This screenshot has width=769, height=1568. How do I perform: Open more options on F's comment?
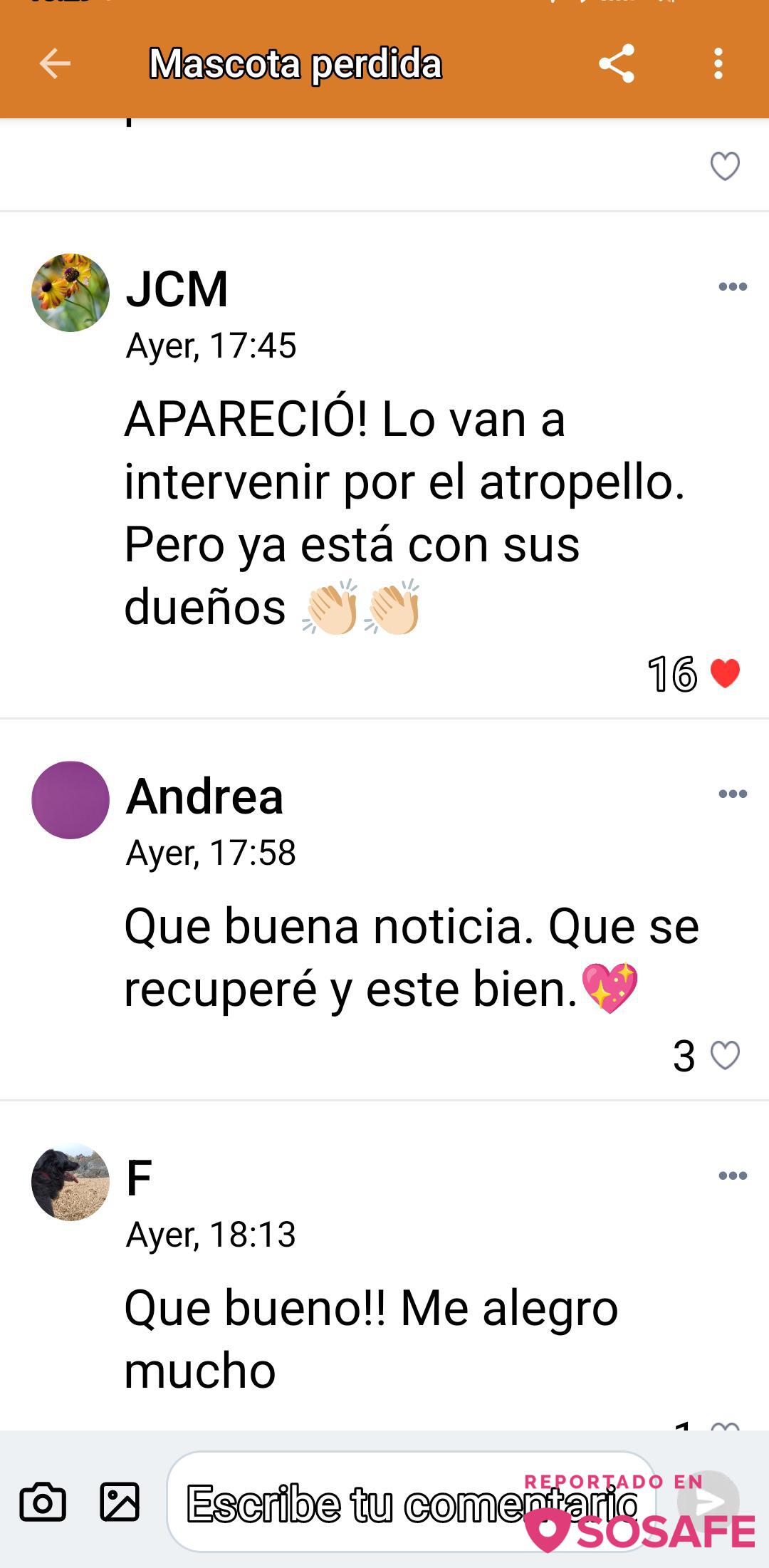[732, 1176]
